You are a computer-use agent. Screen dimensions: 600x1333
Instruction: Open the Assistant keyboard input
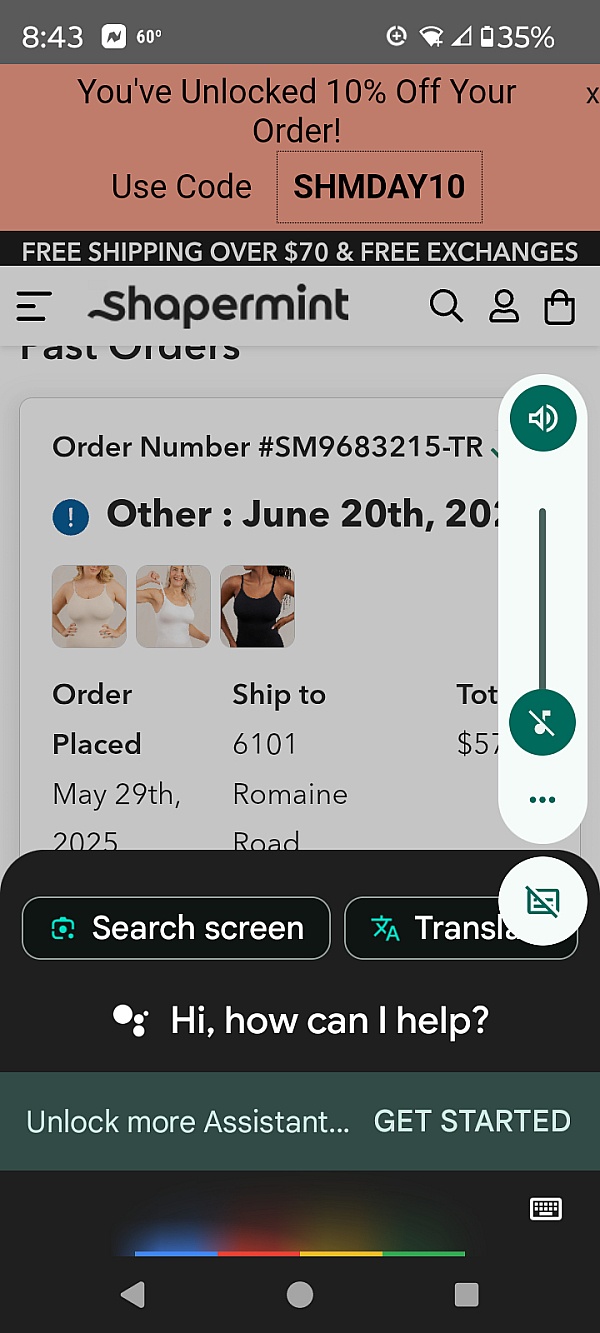545,1209
